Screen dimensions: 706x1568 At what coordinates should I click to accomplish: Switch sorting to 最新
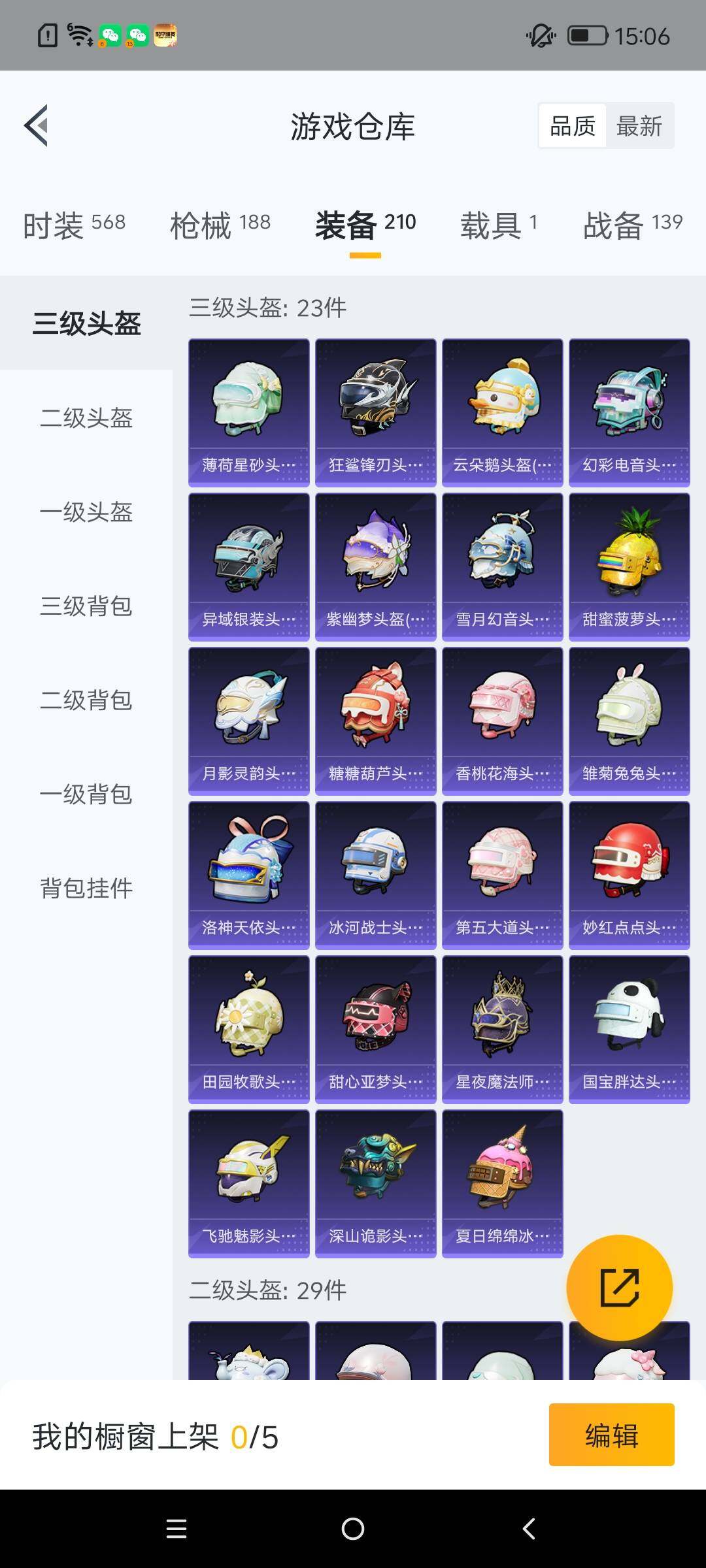click(639, 125)
